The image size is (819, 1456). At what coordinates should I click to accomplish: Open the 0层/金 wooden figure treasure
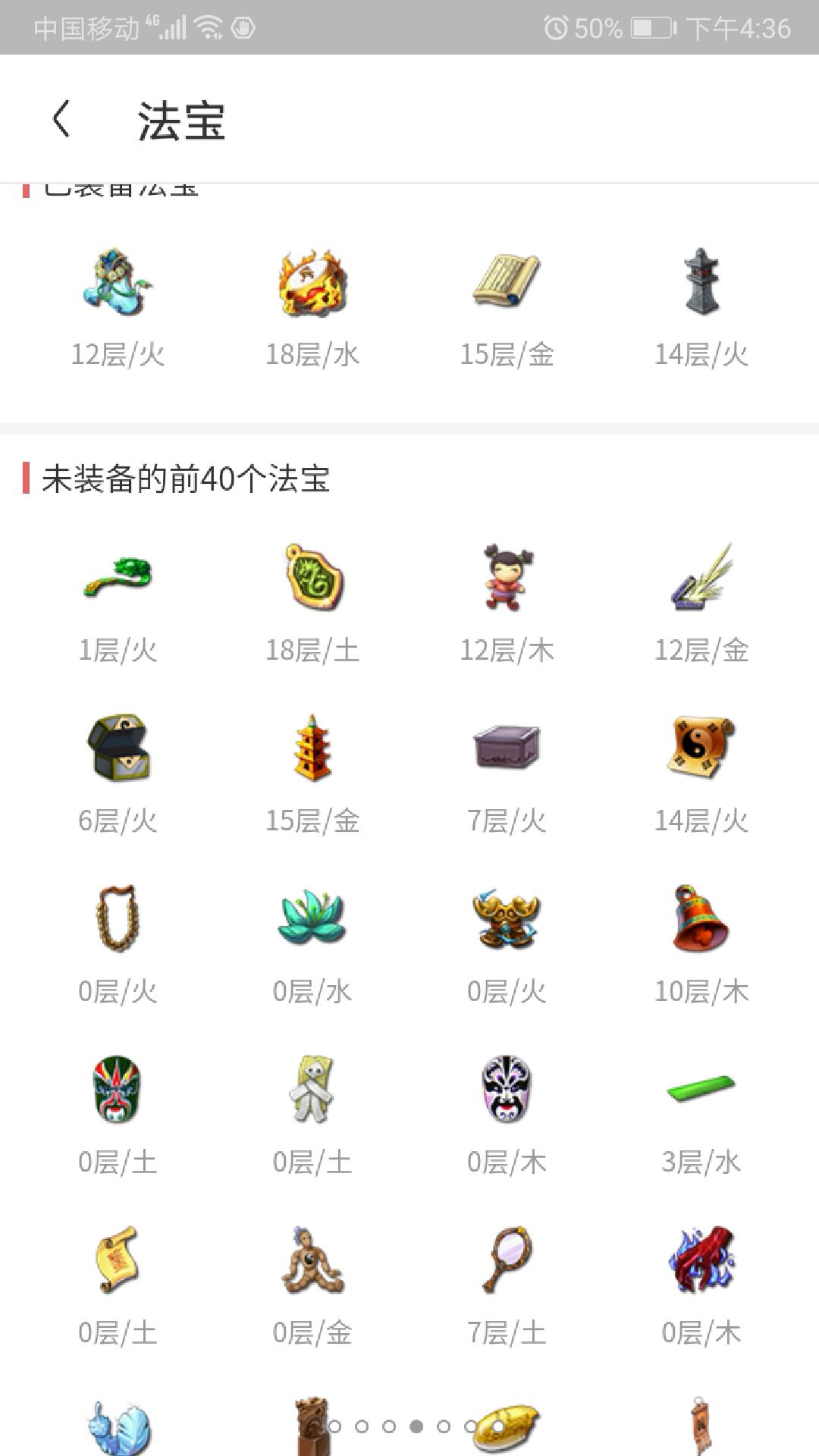point(312,1260)
